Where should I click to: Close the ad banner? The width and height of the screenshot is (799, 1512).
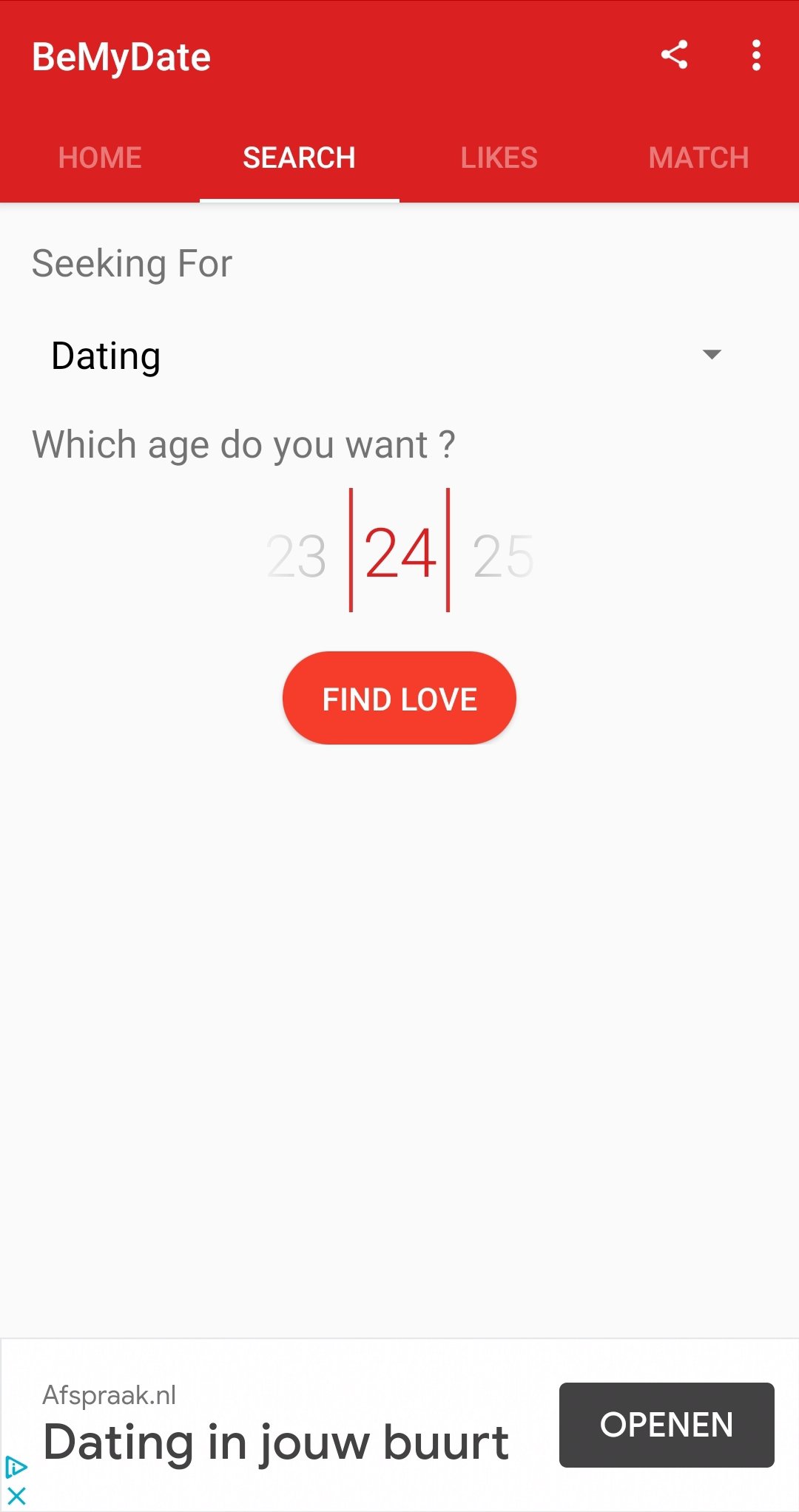click(x=16, y=1496)
